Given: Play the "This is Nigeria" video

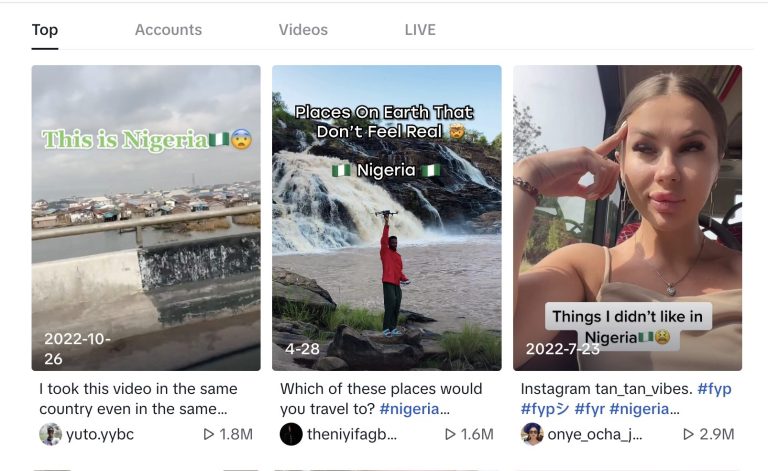Looking at the screenshot, I should pos(146,218).
